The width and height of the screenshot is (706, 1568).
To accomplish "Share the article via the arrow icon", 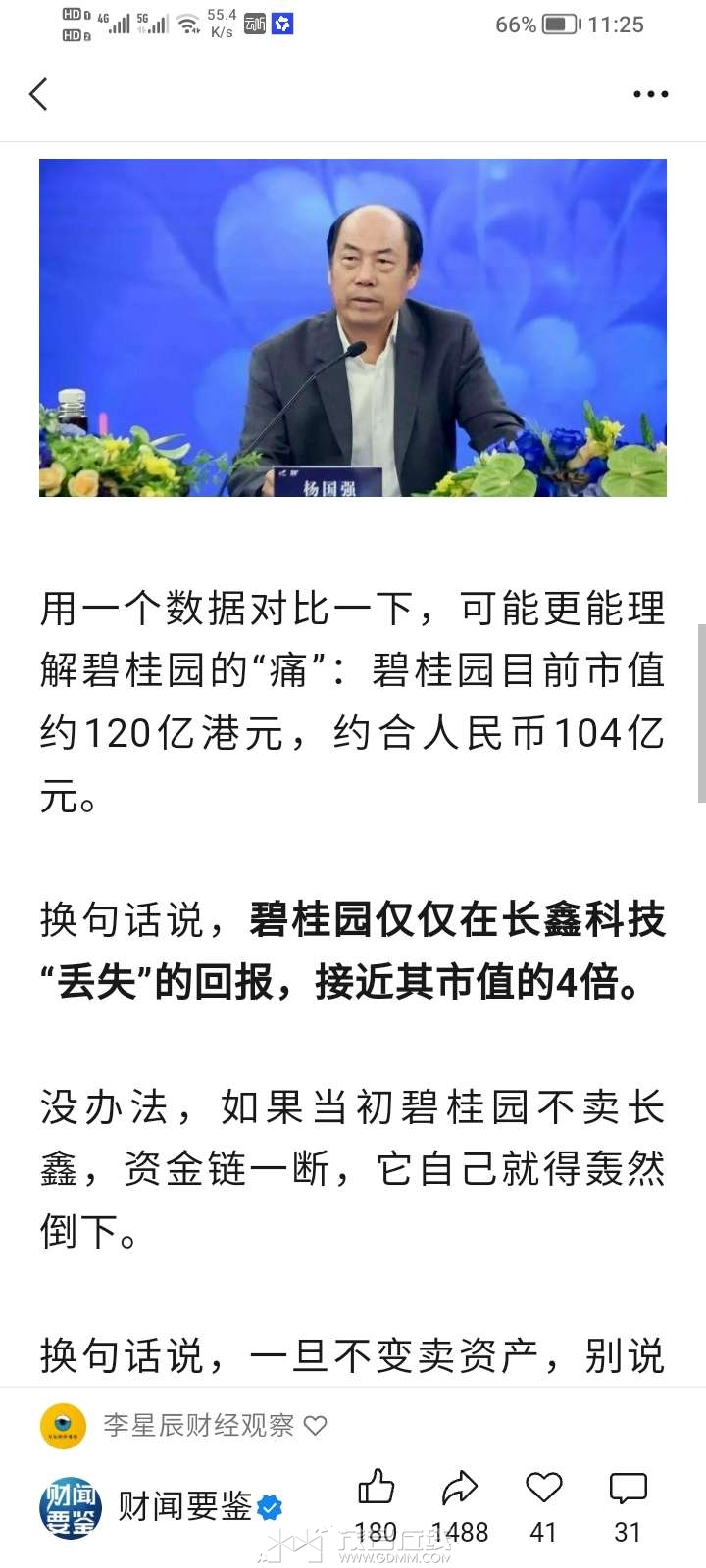I will point(459,1489).
